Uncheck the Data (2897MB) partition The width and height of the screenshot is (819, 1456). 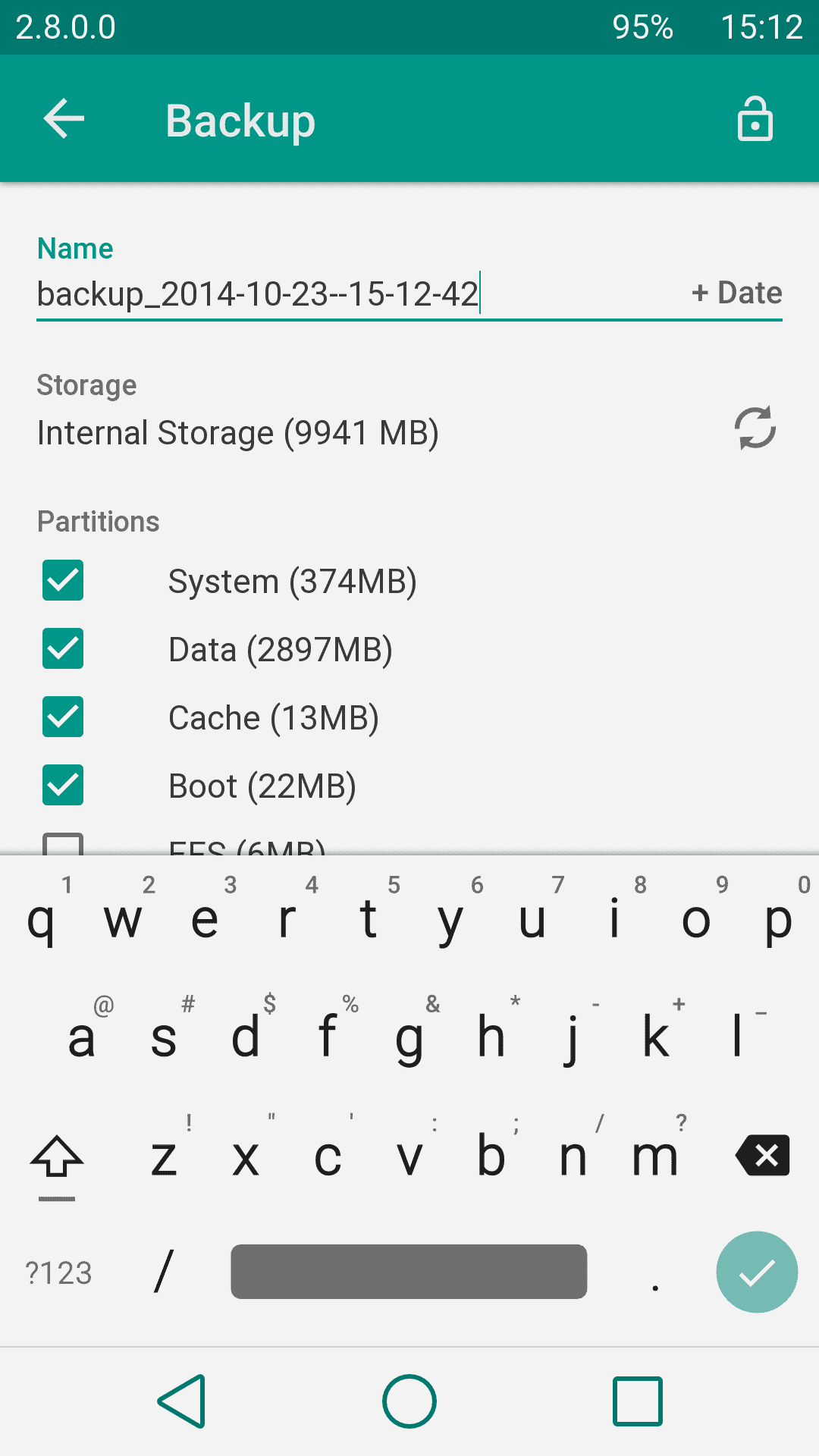[63, 649]
